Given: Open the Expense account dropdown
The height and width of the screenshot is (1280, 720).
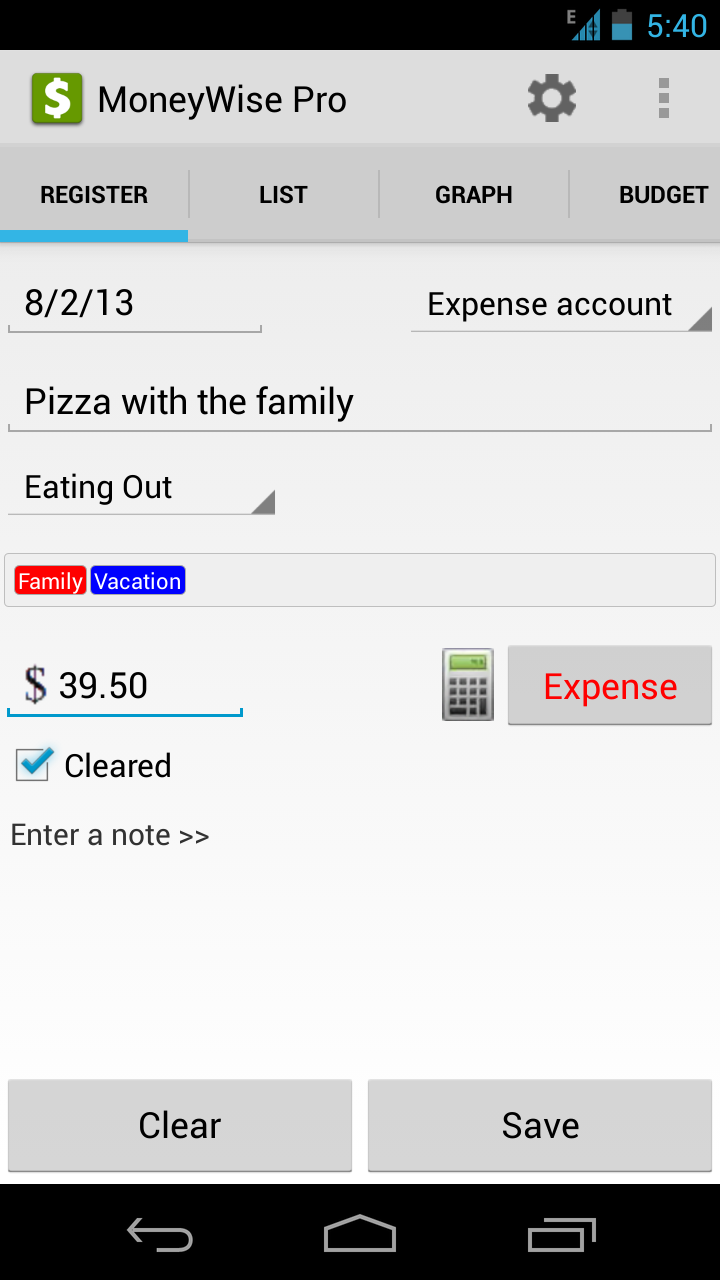Looking at the screenshot, I should pyautogui.click(x=561, y=304).
